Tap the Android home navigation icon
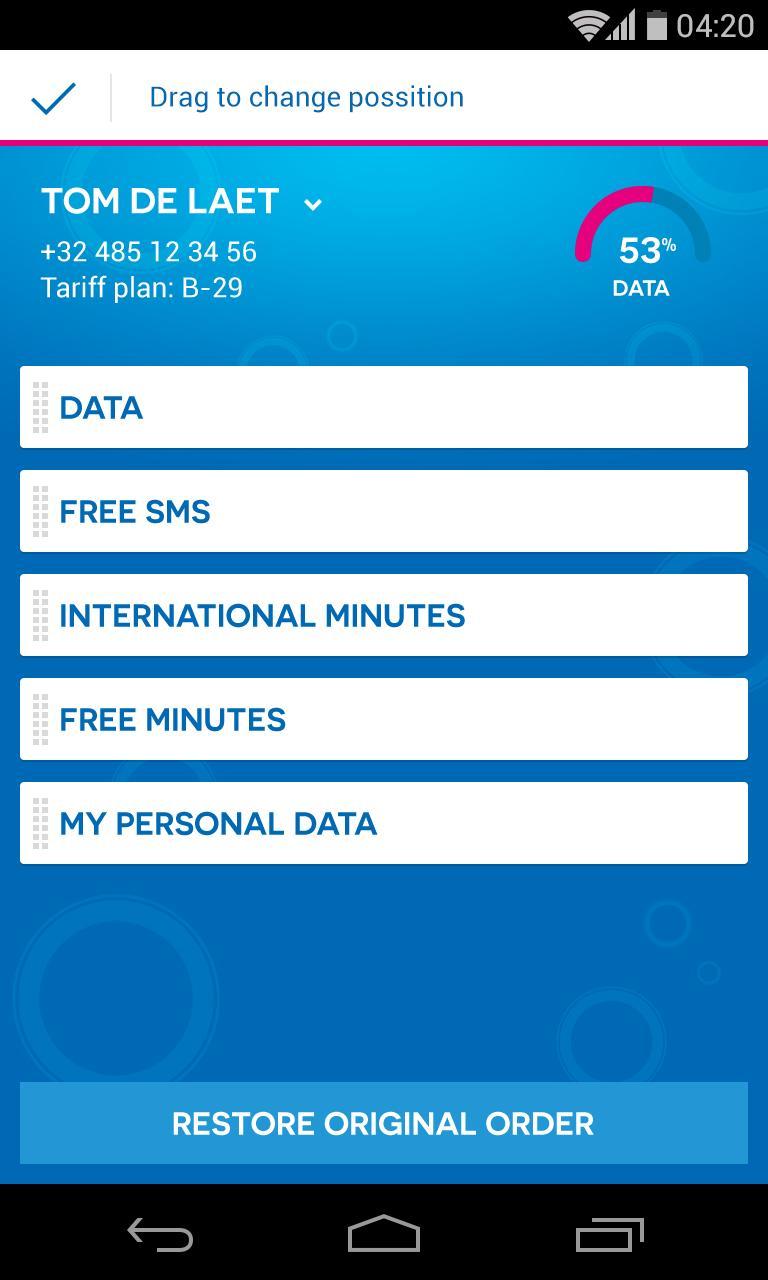768x1280 pixels. click(383, 1235)
